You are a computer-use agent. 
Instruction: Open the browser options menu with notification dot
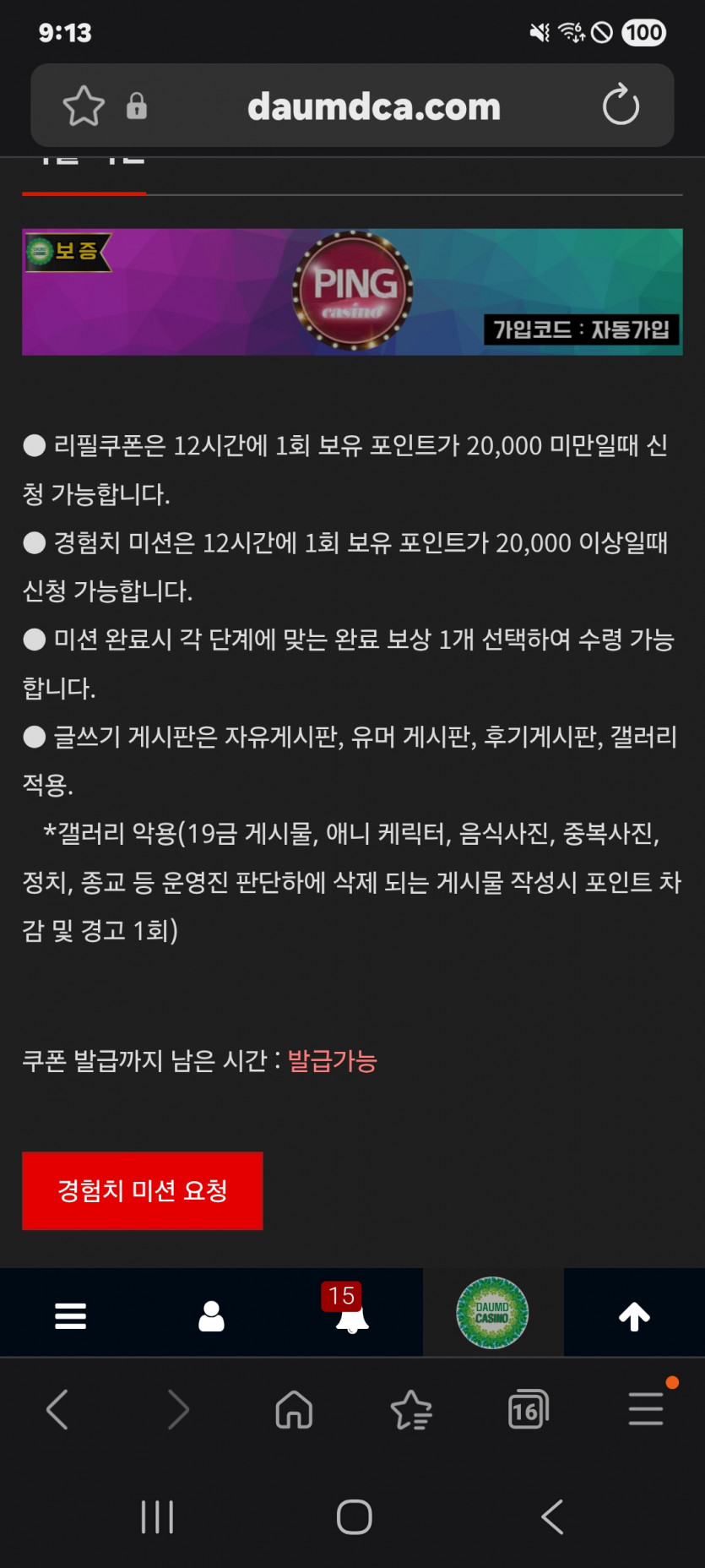pos(645,1409)
